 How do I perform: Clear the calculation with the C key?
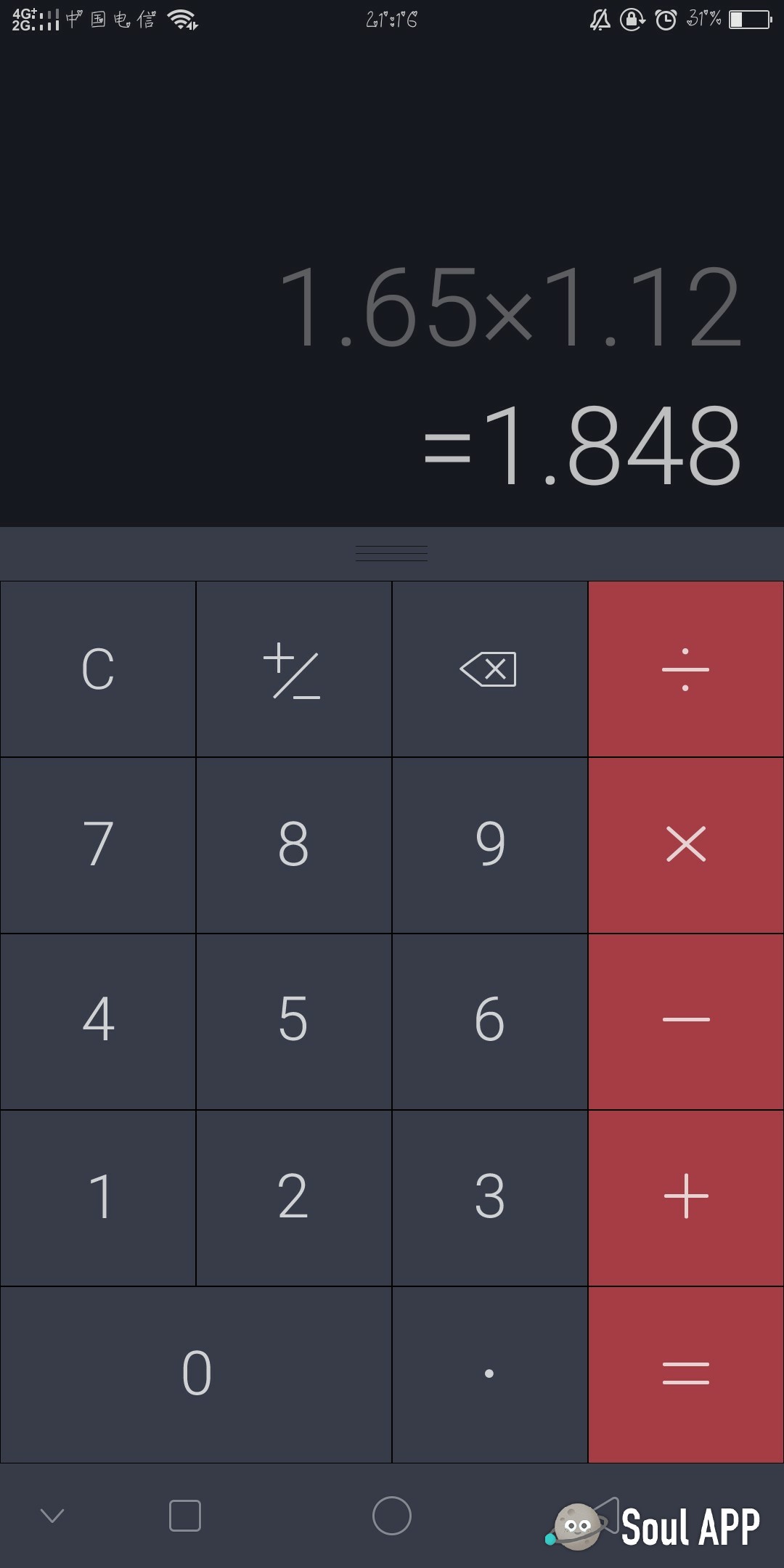point(98,669)
